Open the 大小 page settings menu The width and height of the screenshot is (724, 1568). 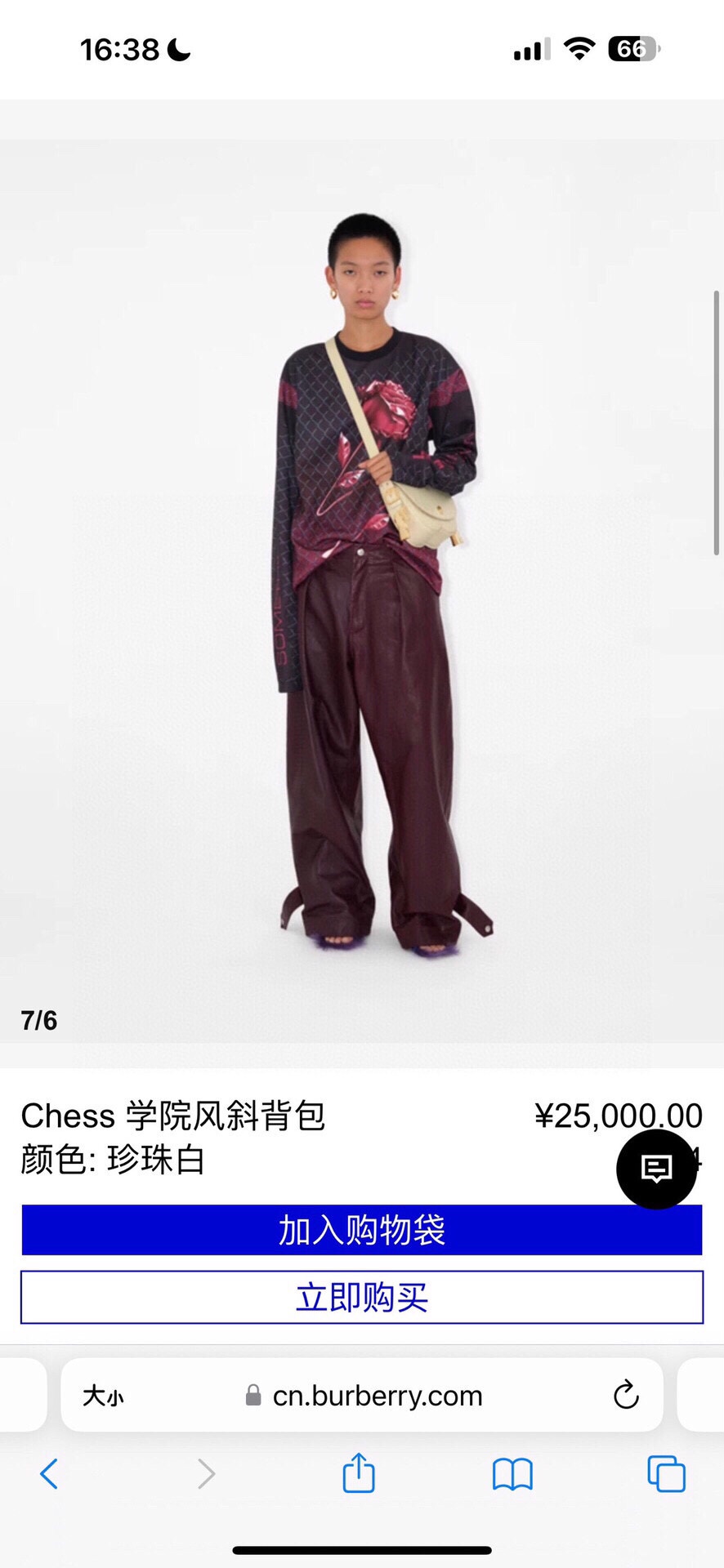(x=103, y=1396)
